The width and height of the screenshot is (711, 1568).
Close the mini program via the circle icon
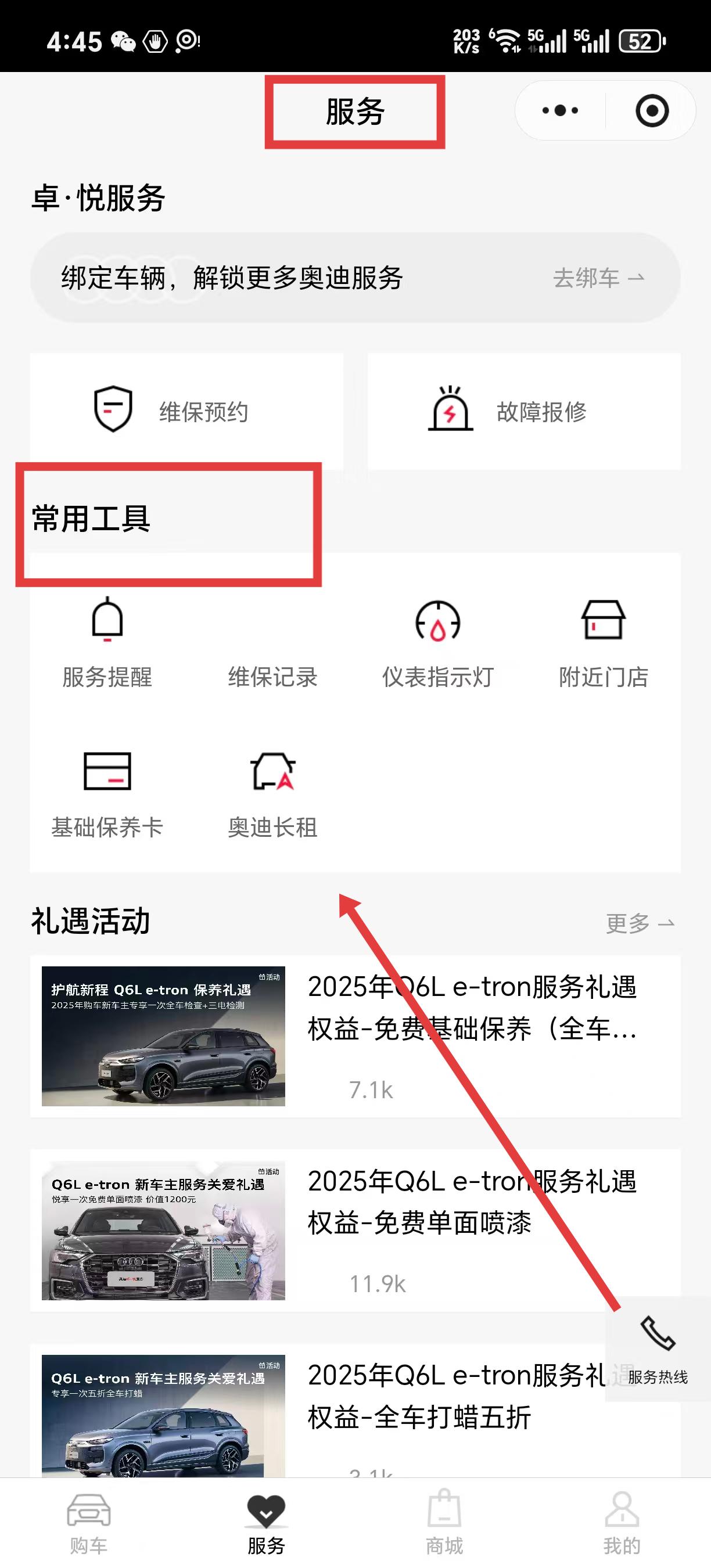point(652,111)
